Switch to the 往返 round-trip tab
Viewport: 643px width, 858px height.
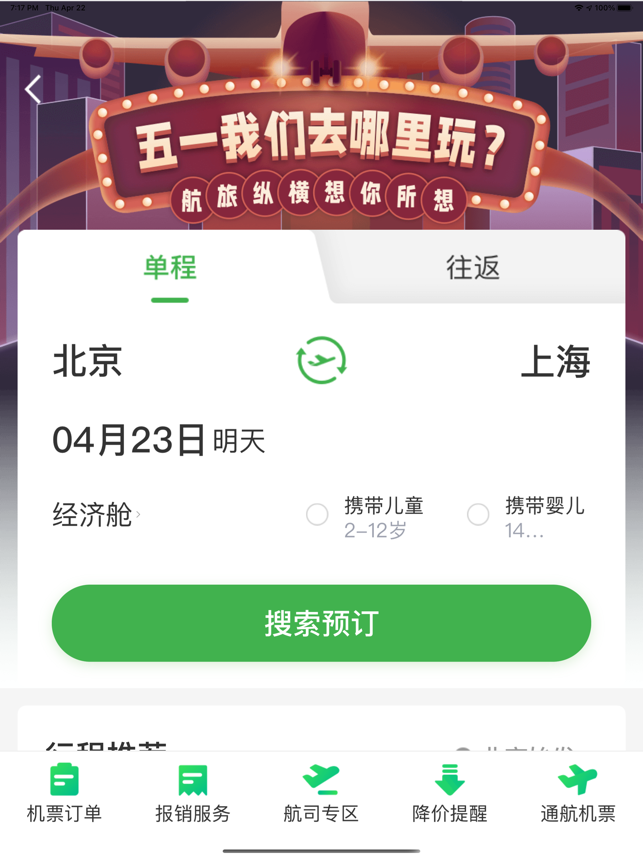coord(472,268)
